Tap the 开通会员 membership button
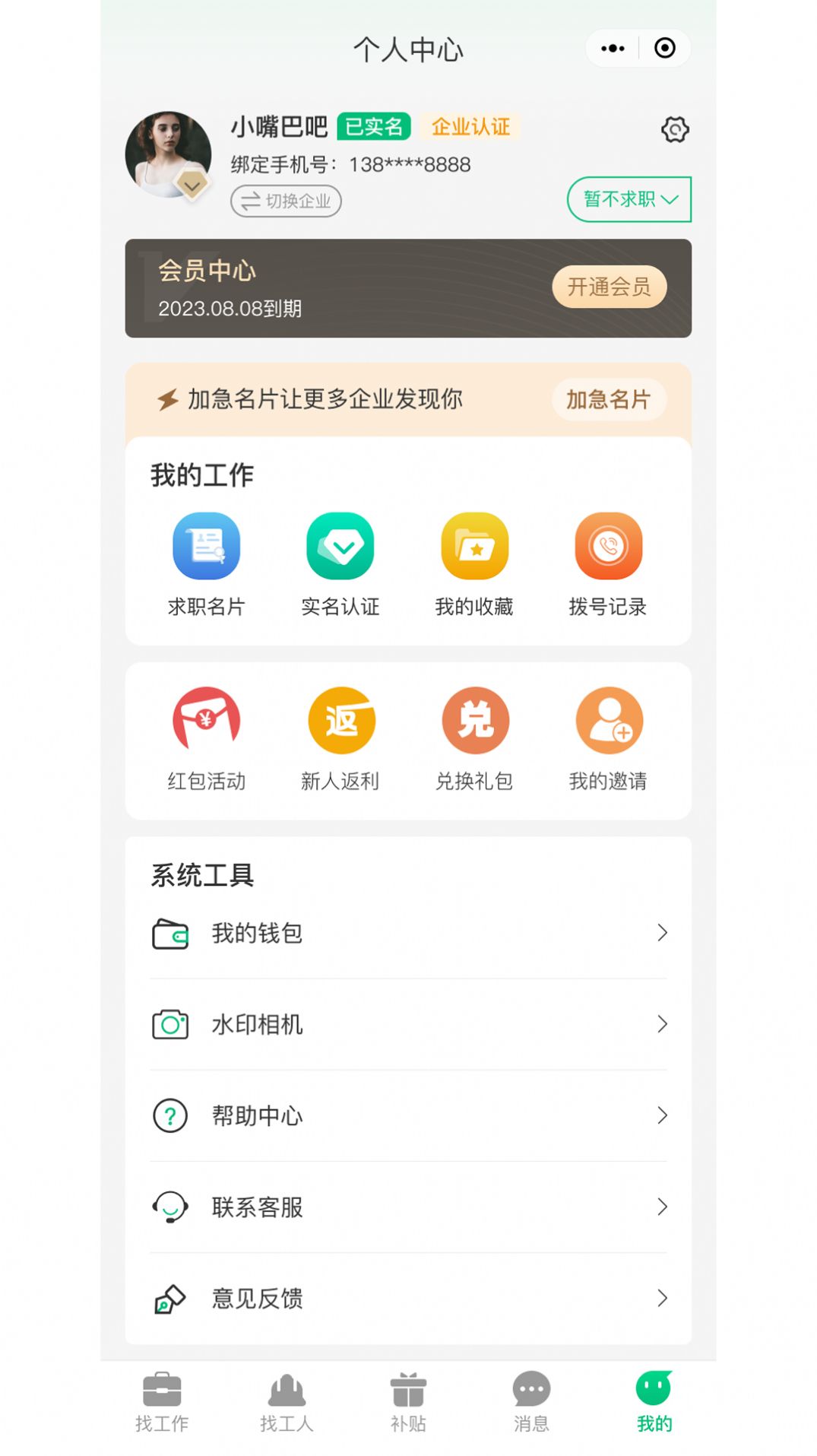The height and width of the screenshot is (1456, 817). click(x=610, y=287)
